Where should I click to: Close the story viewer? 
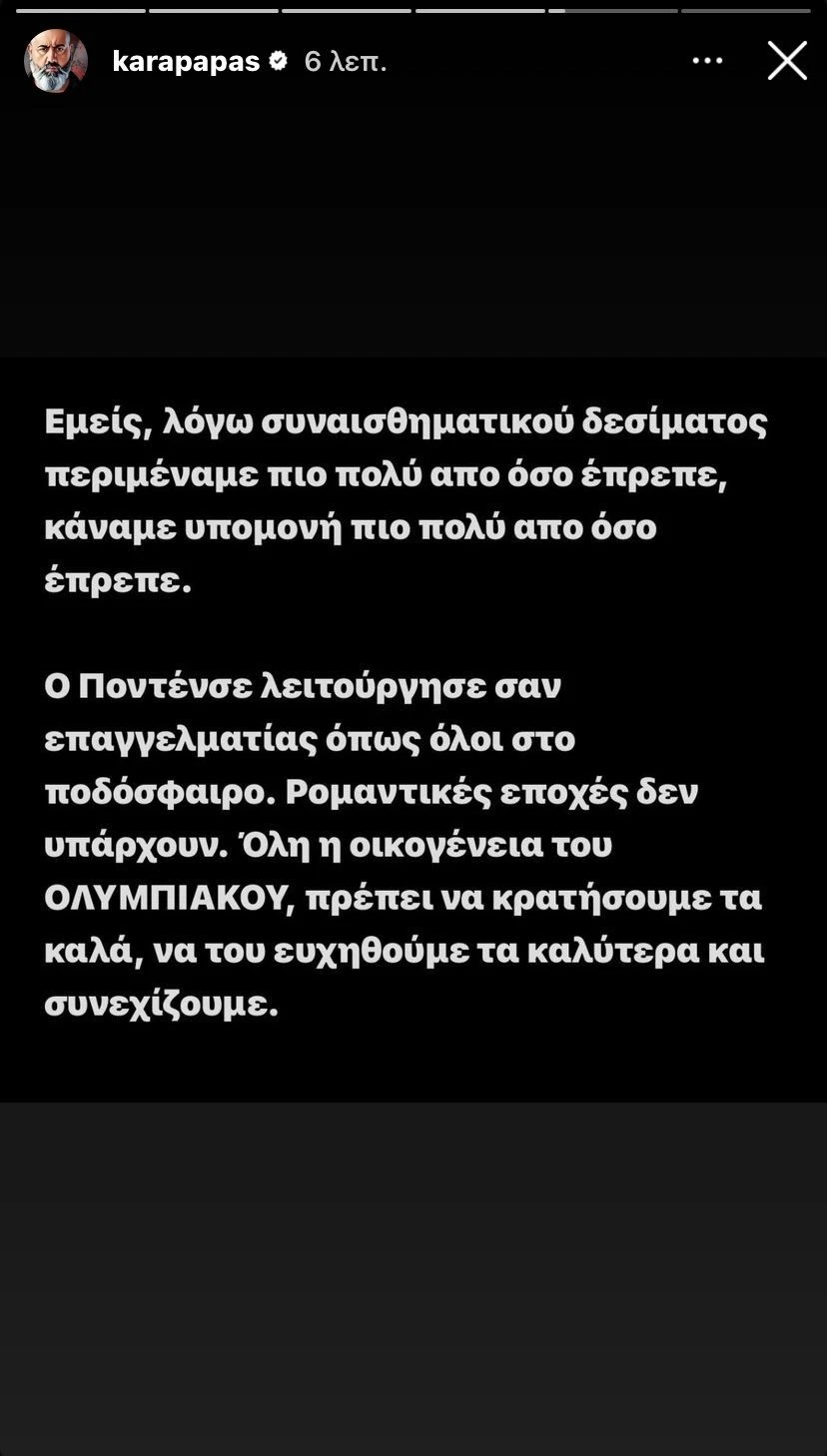(x=787, y=61)
